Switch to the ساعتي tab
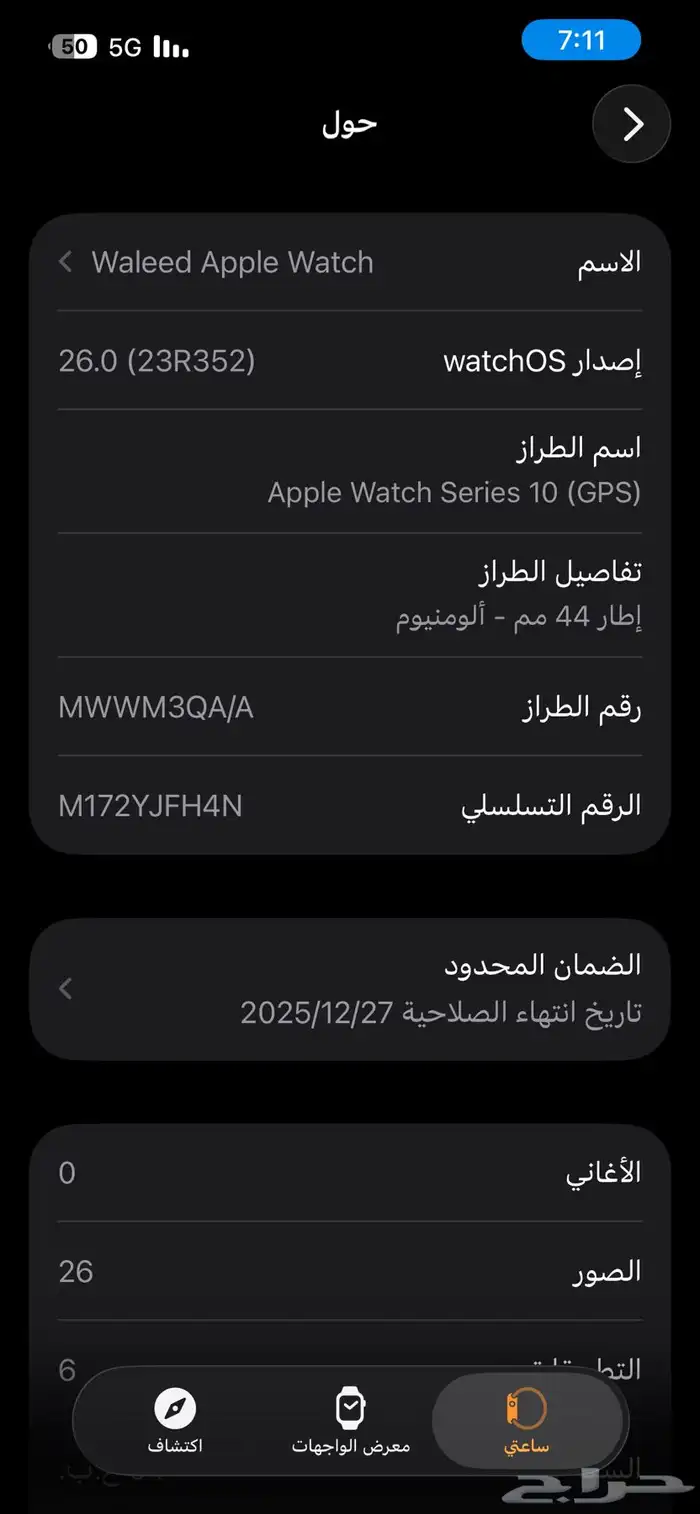Screen dimensions: 700x1514 (527, 1421)
